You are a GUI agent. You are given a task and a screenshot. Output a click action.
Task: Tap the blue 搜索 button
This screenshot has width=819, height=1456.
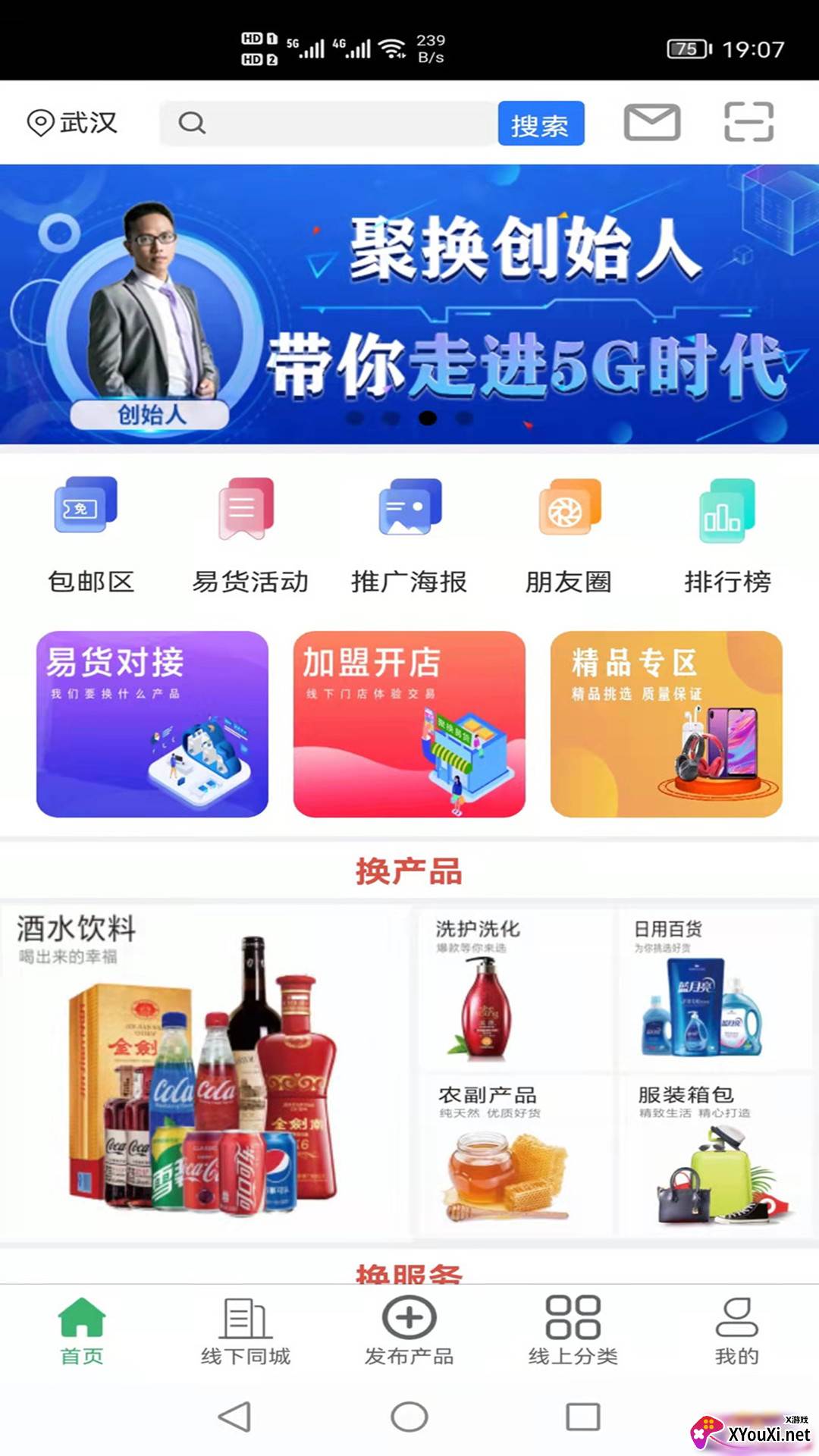(541, 124)
